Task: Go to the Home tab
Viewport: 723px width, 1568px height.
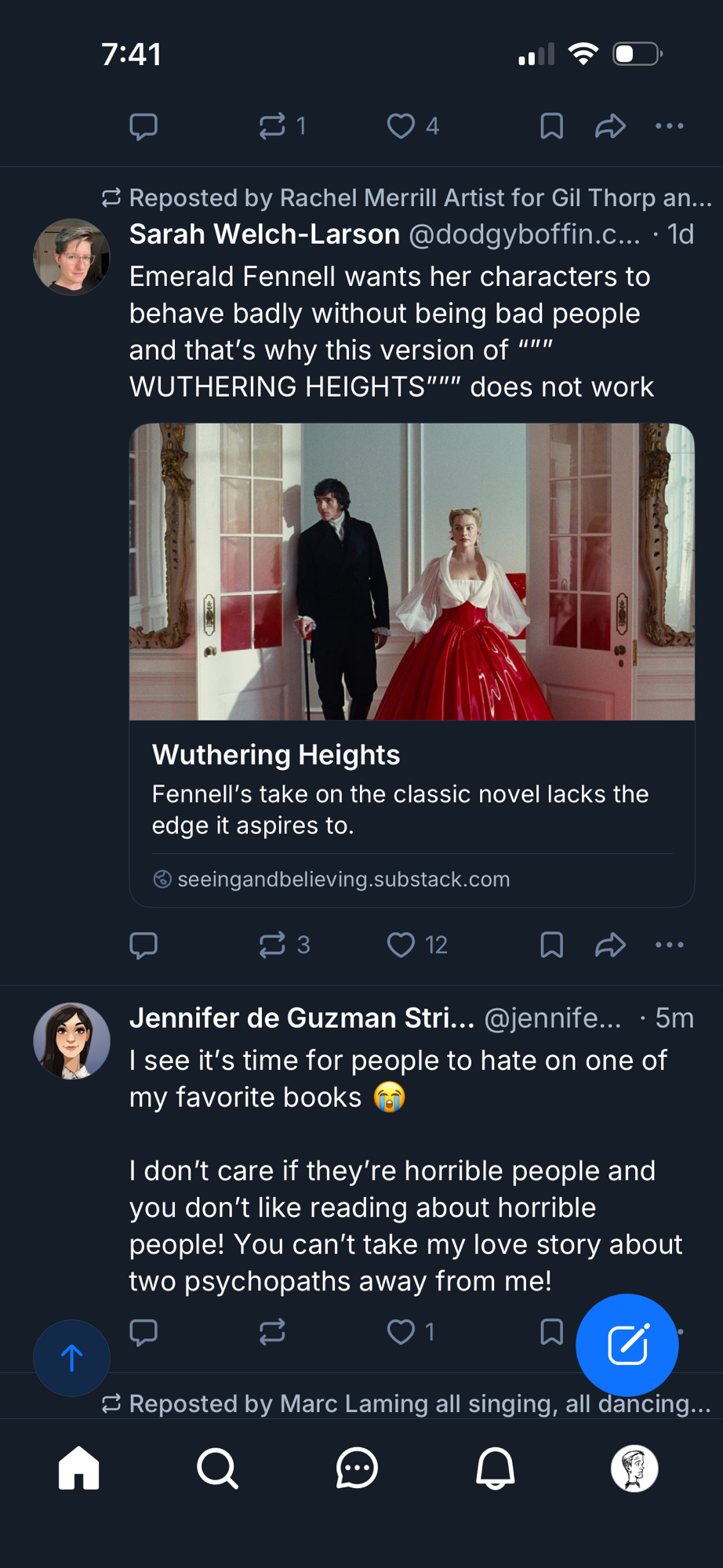Action: 79,1468
